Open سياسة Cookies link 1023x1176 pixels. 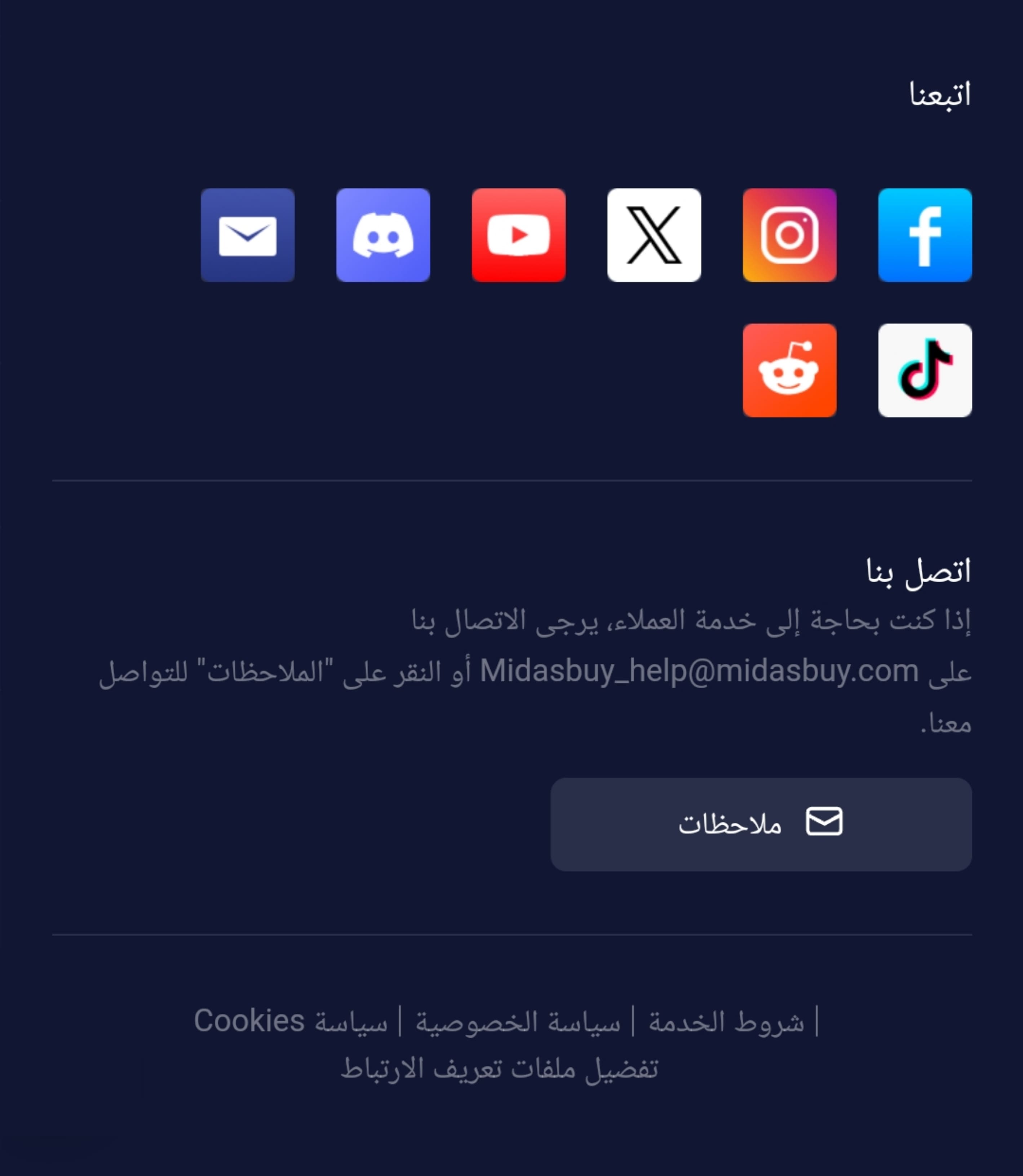[291, 1021]
